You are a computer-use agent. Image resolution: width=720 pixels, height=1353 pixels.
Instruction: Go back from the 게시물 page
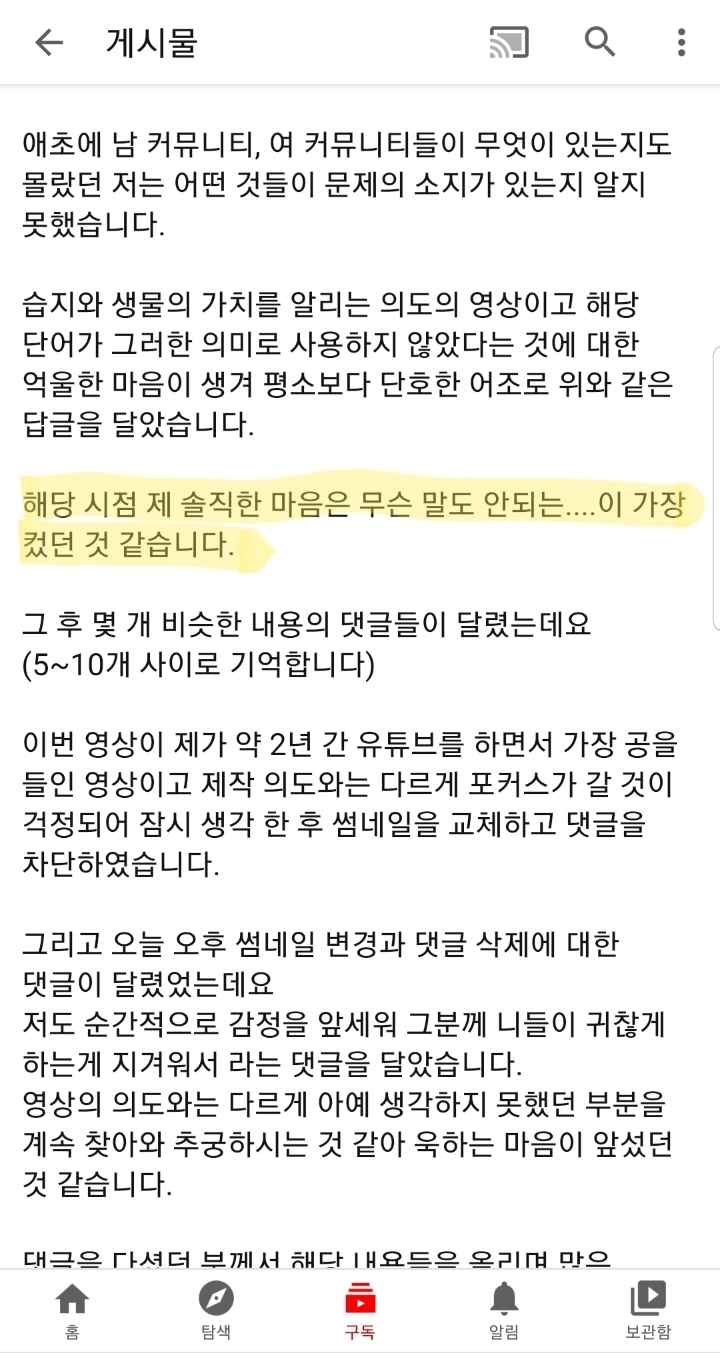coord(48,42)
